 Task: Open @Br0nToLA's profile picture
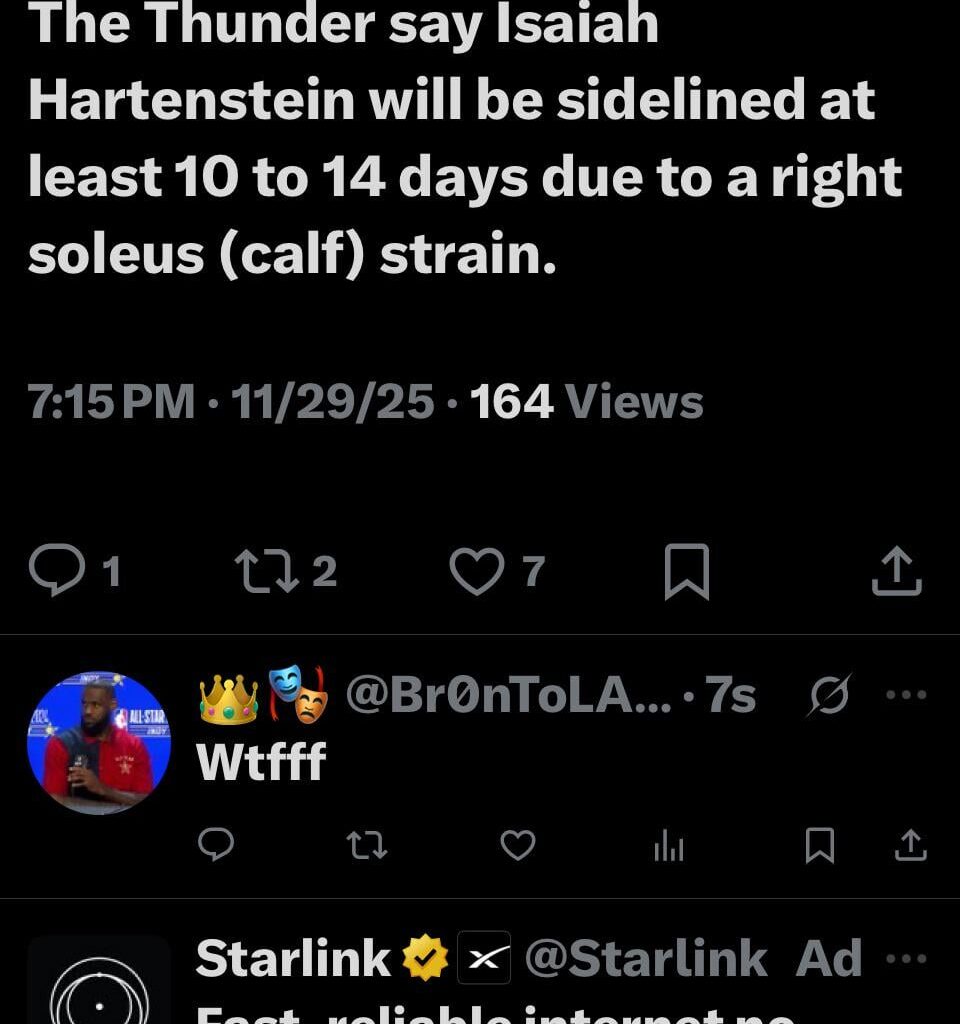click(x=97, y=743)
